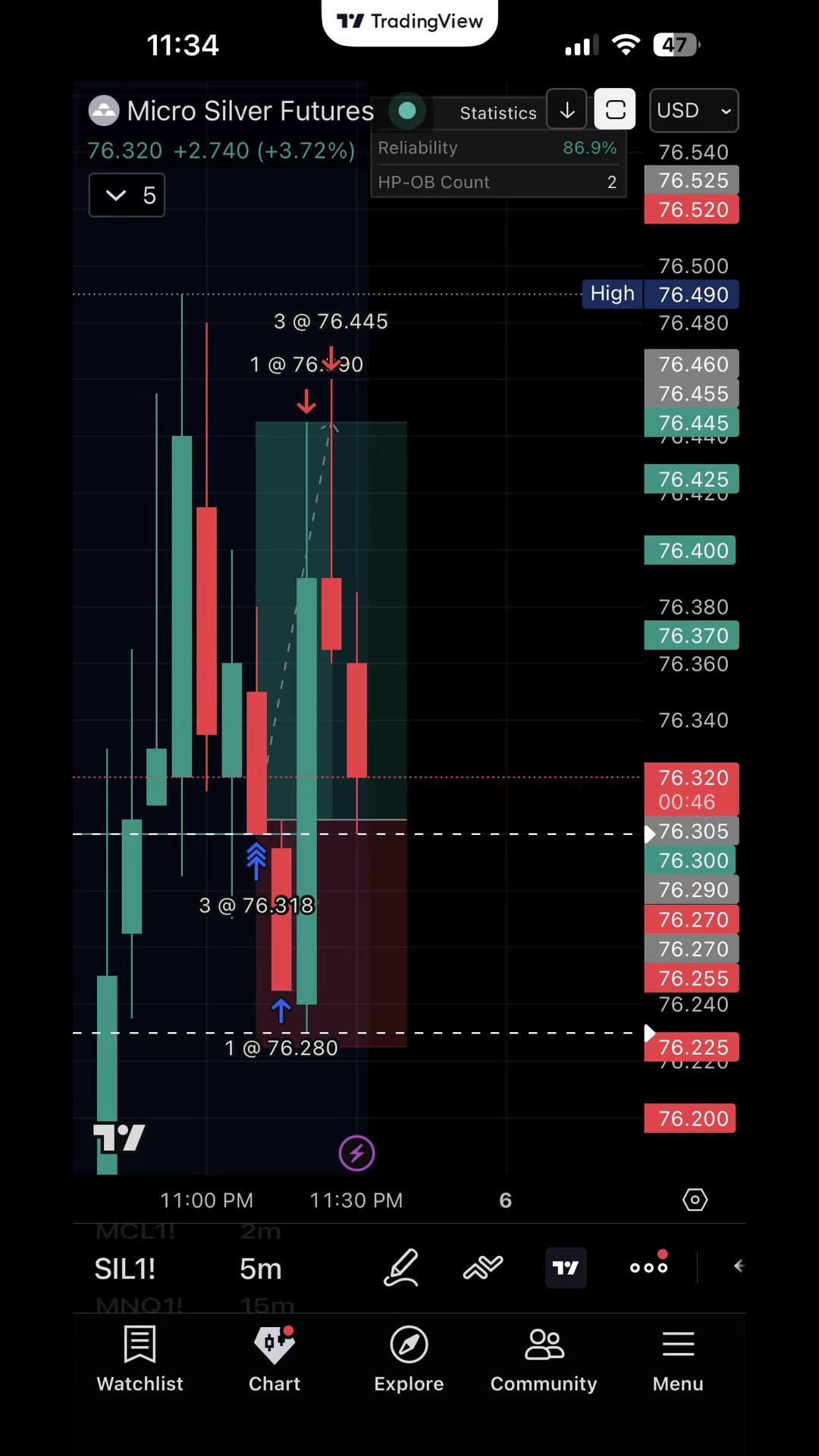Collapse the toolbar with the left arrow
Viewport: 819px width, 1456px height.
coord(739,1266)
